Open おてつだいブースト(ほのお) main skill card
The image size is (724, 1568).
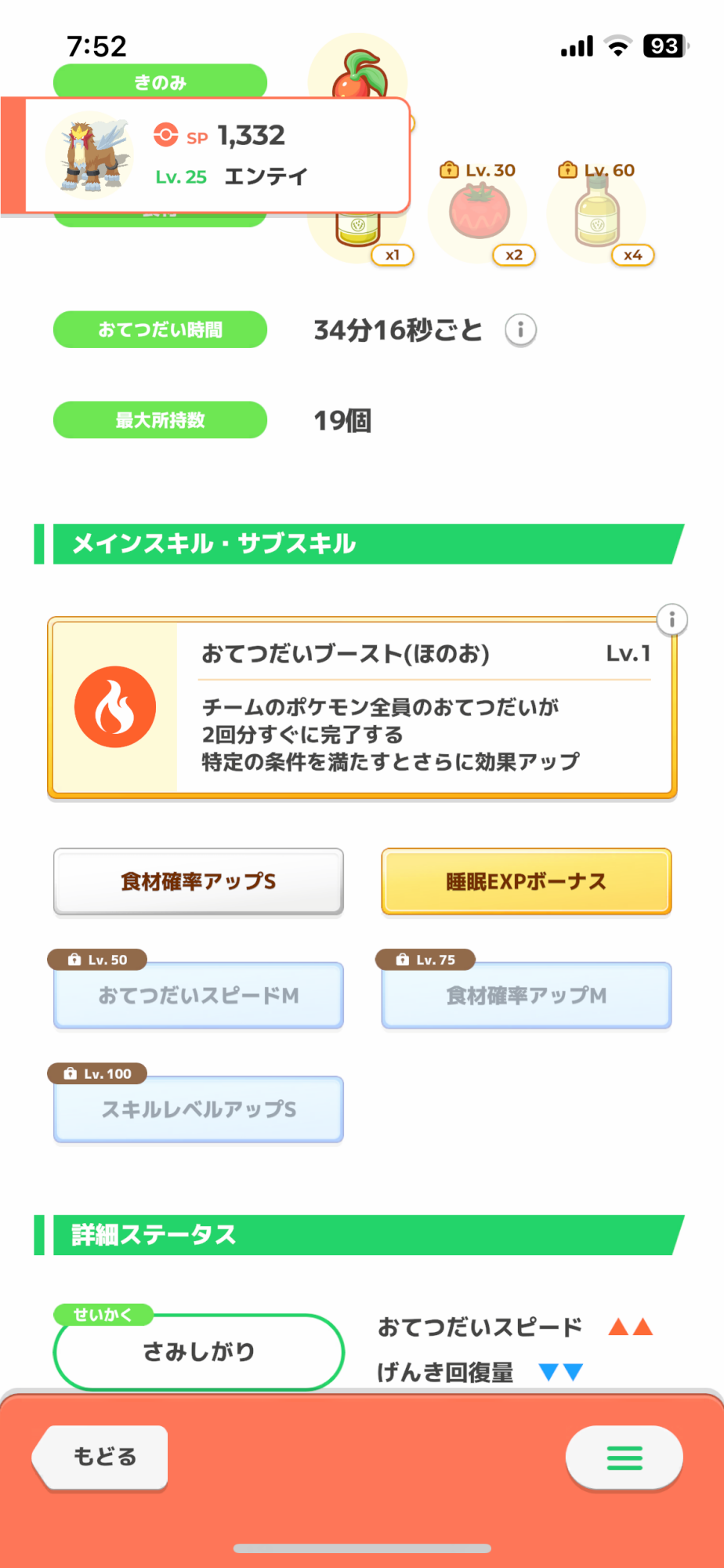point(362,708)
